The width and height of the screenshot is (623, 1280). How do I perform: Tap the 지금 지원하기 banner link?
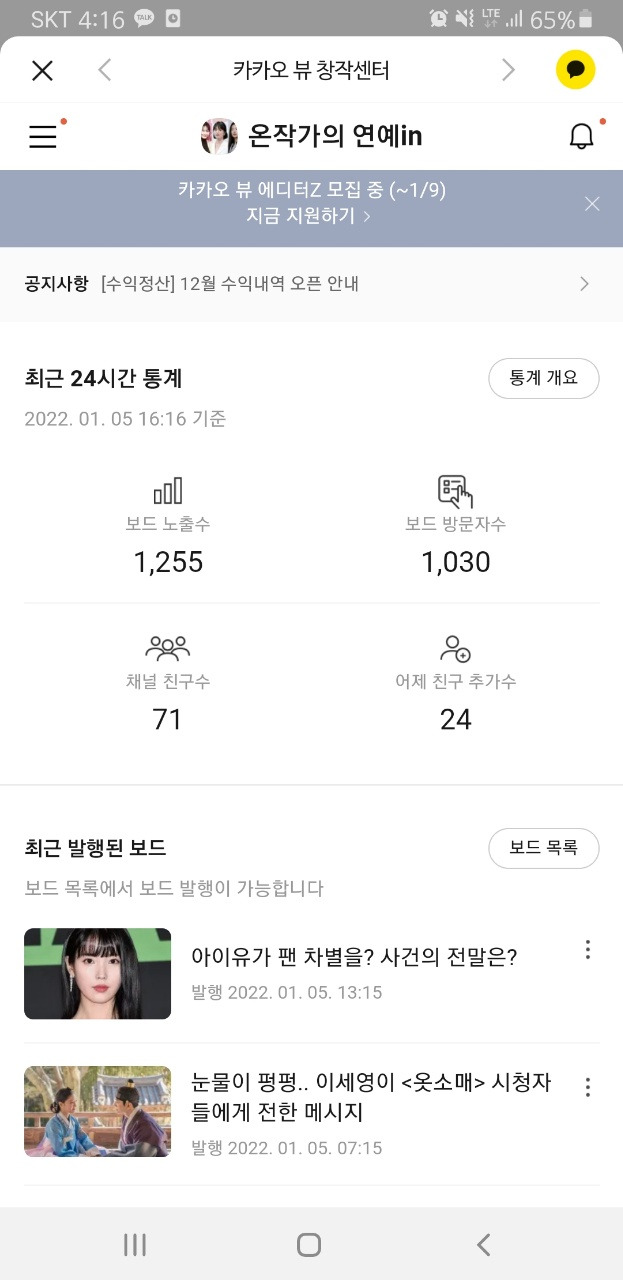tap(309, 216)
